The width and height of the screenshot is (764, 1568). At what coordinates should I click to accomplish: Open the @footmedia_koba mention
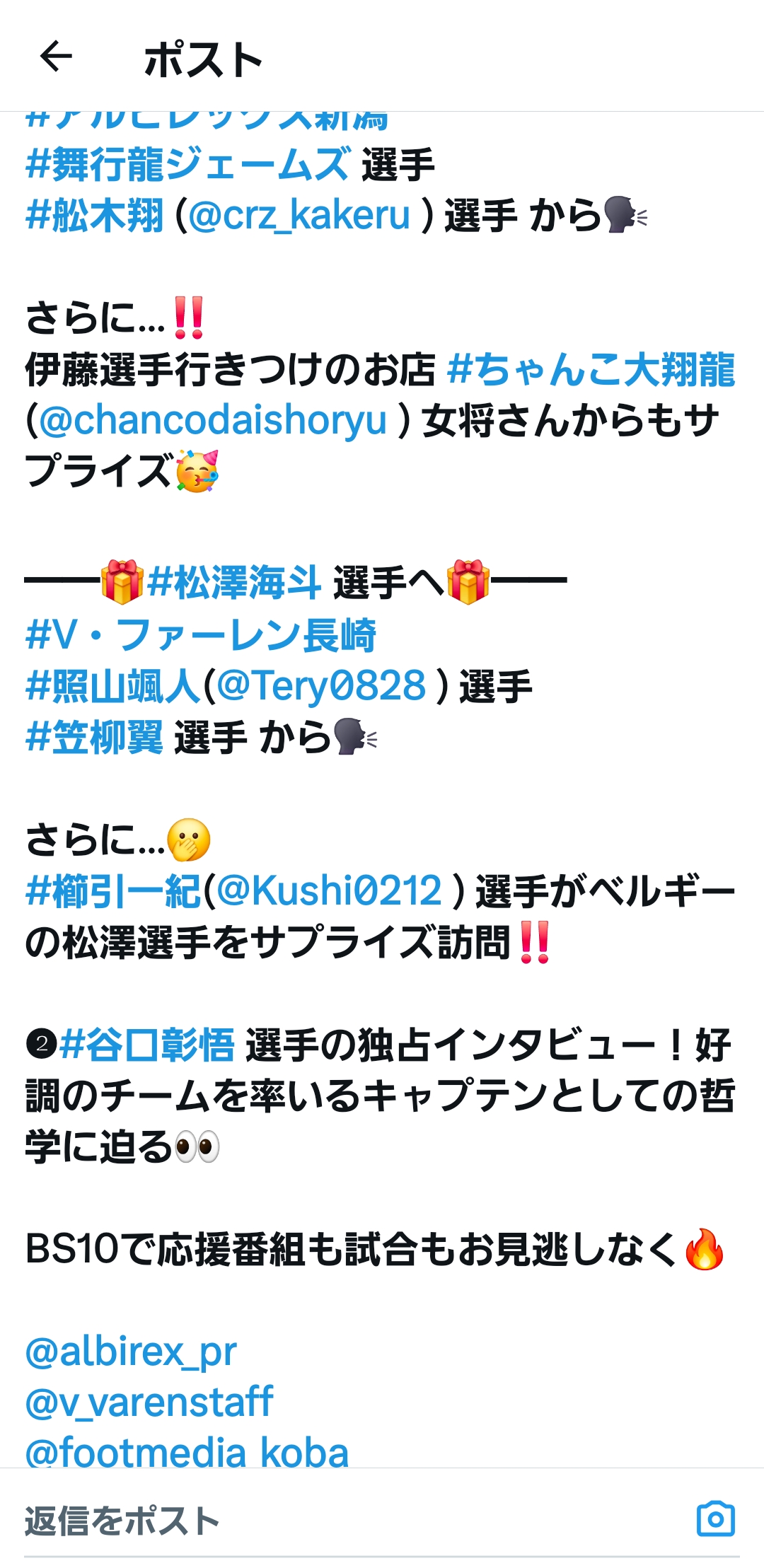point(187,1451)
